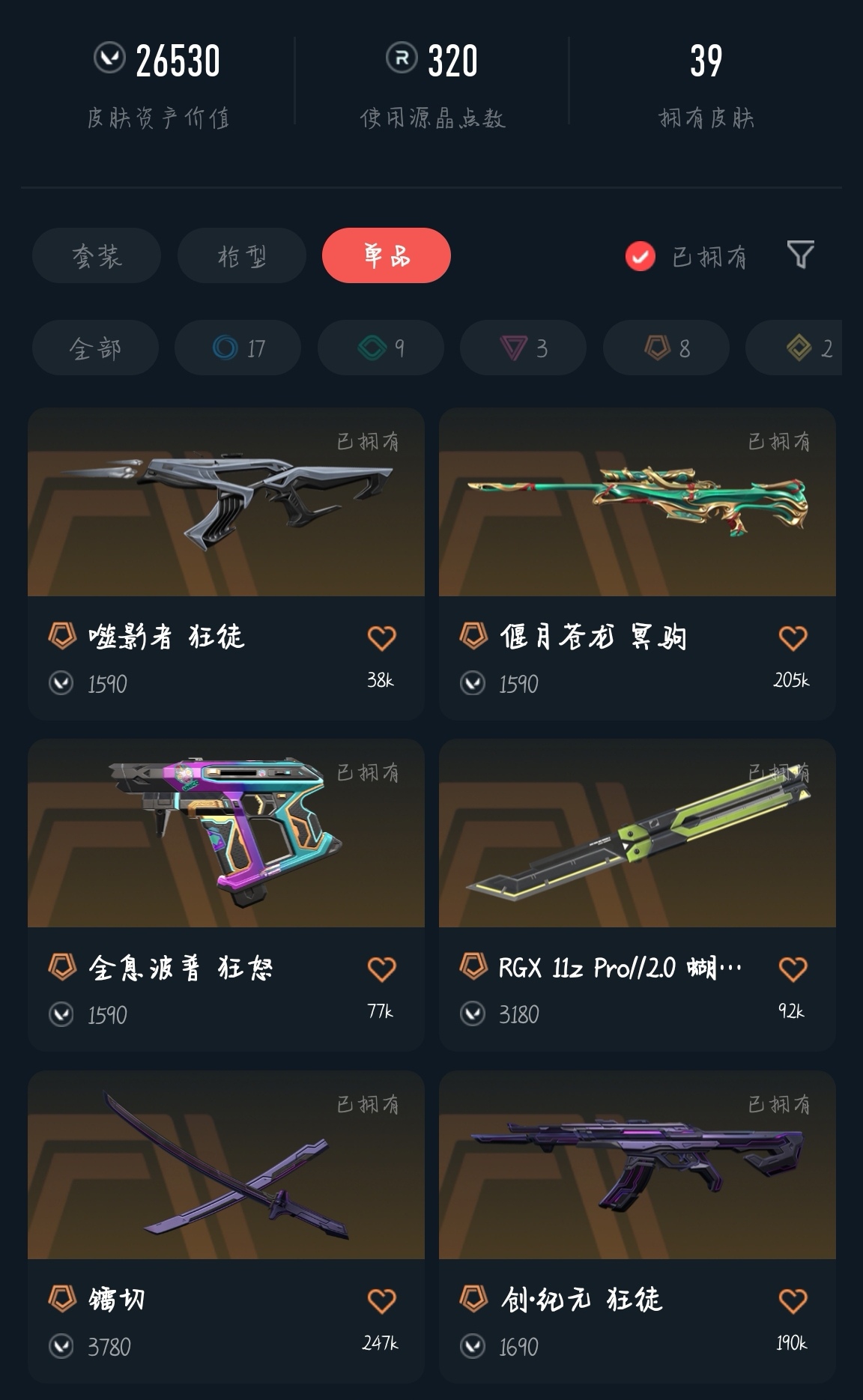Filter by the pink triangle tier with 3

click(x=523, y=348)
